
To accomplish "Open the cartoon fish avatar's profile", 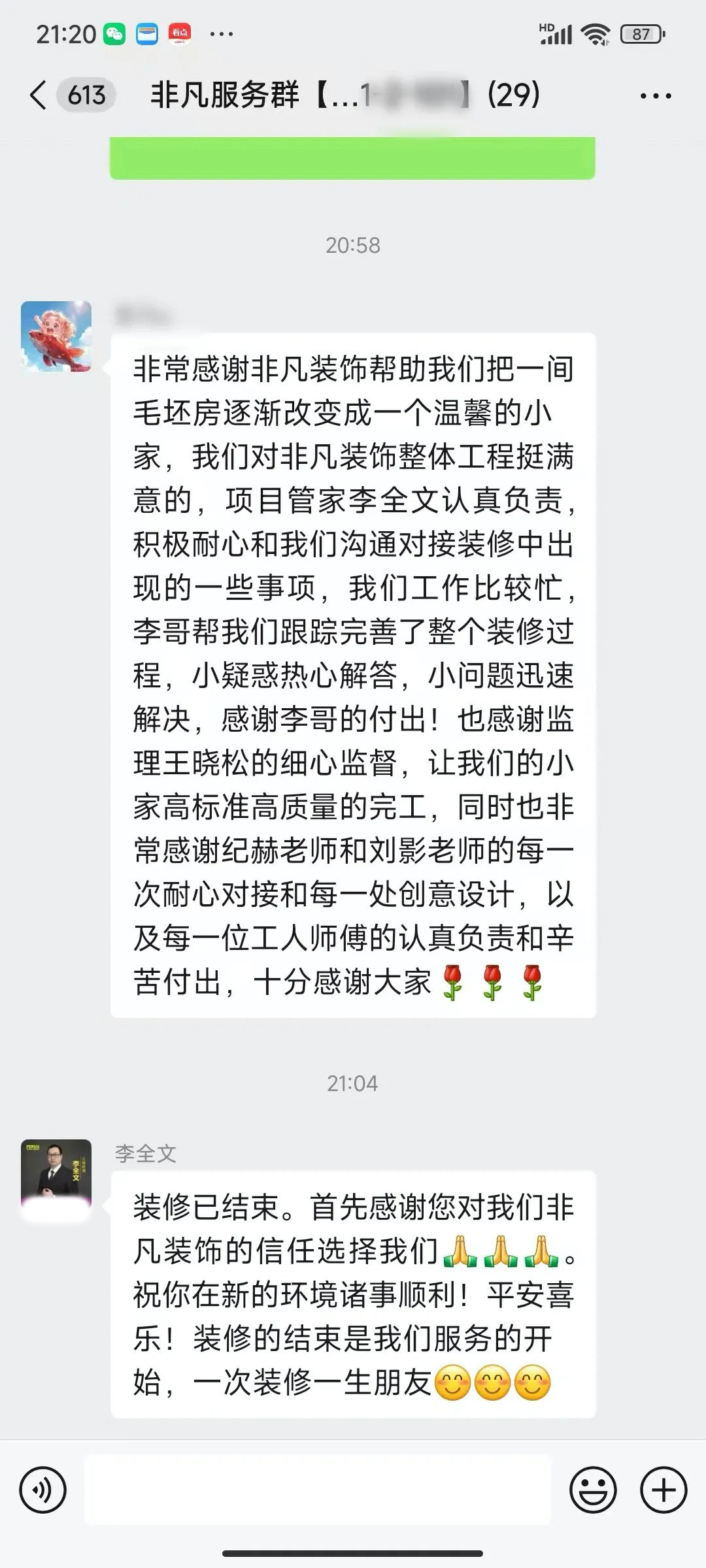I will coord(56,336).
